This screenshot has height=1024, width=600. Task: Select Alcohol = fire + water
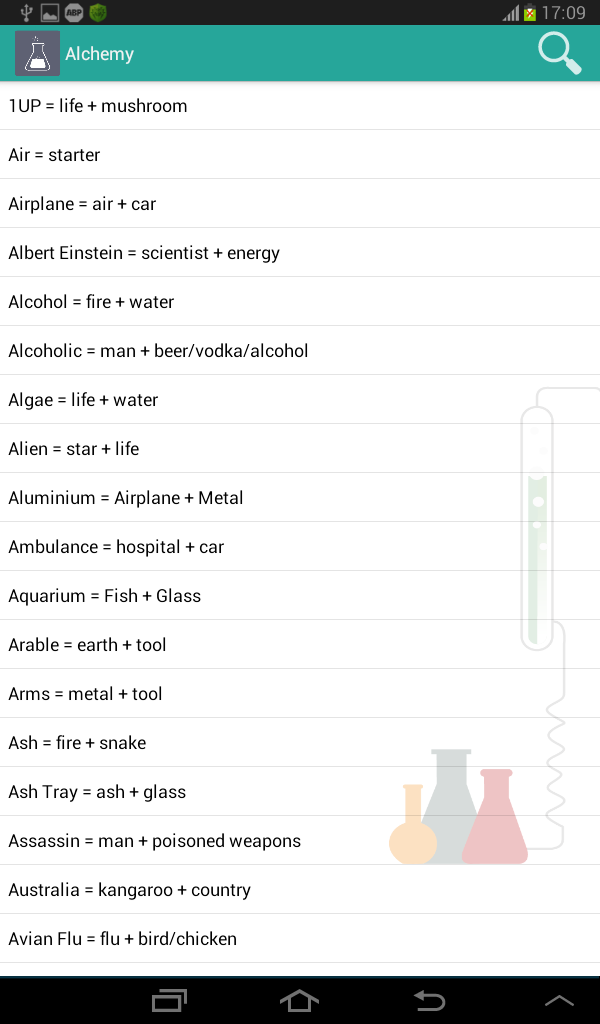[92, 302]
